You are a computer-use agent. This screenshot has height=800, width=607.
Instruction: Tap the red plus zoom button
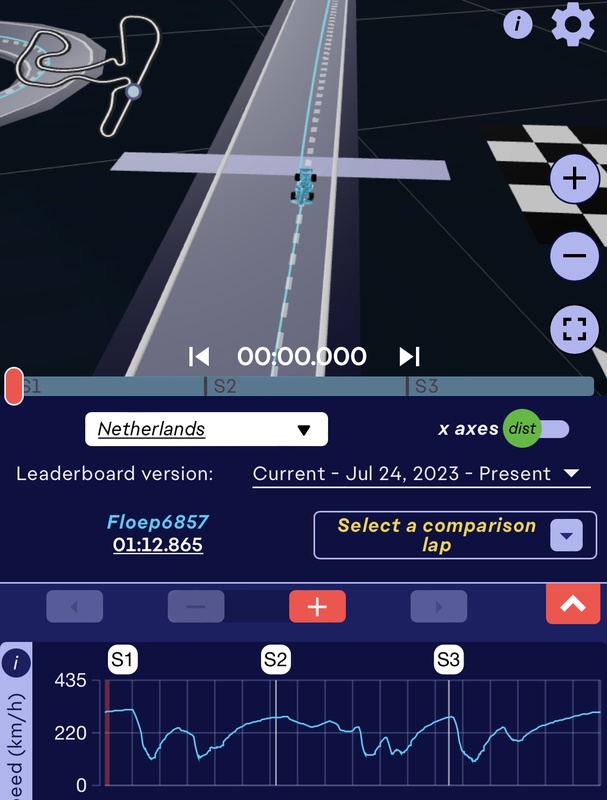[x=317, y=607]
